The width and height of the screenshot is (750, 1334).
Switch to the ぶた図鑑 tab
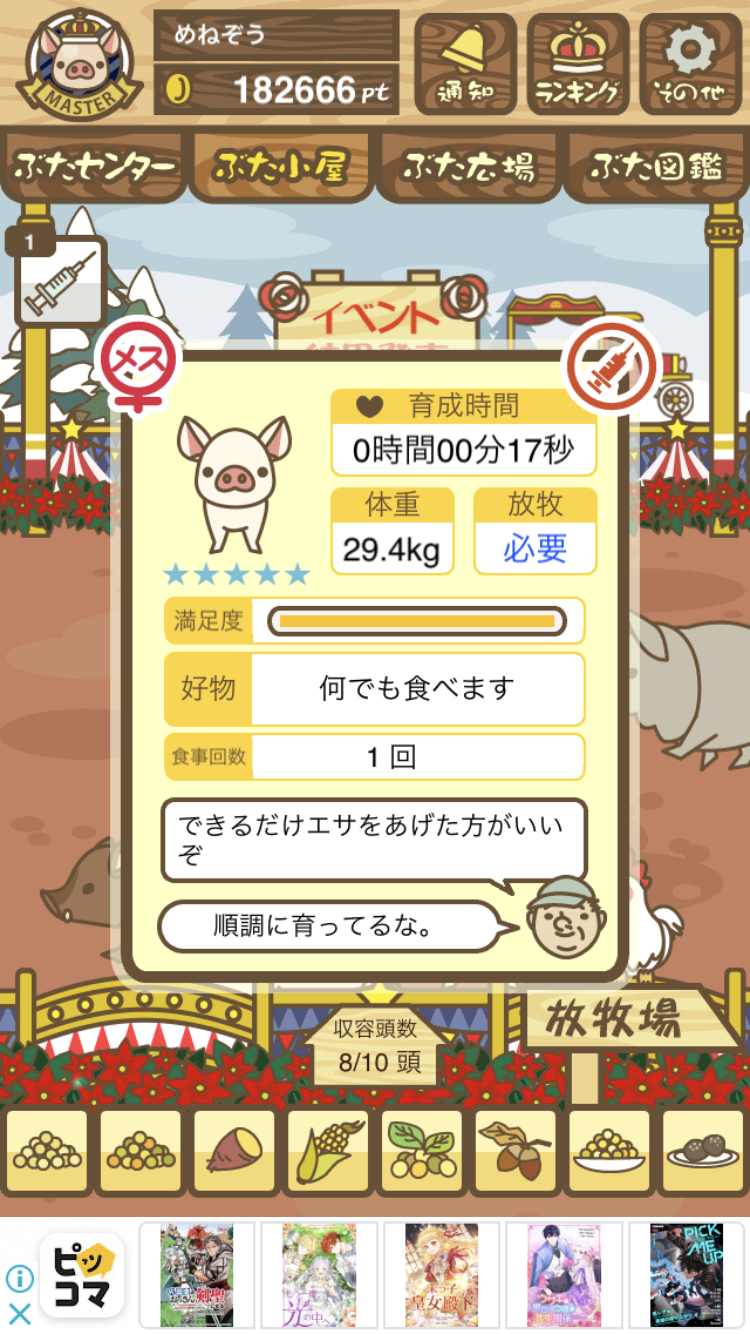tap(656, 167)
